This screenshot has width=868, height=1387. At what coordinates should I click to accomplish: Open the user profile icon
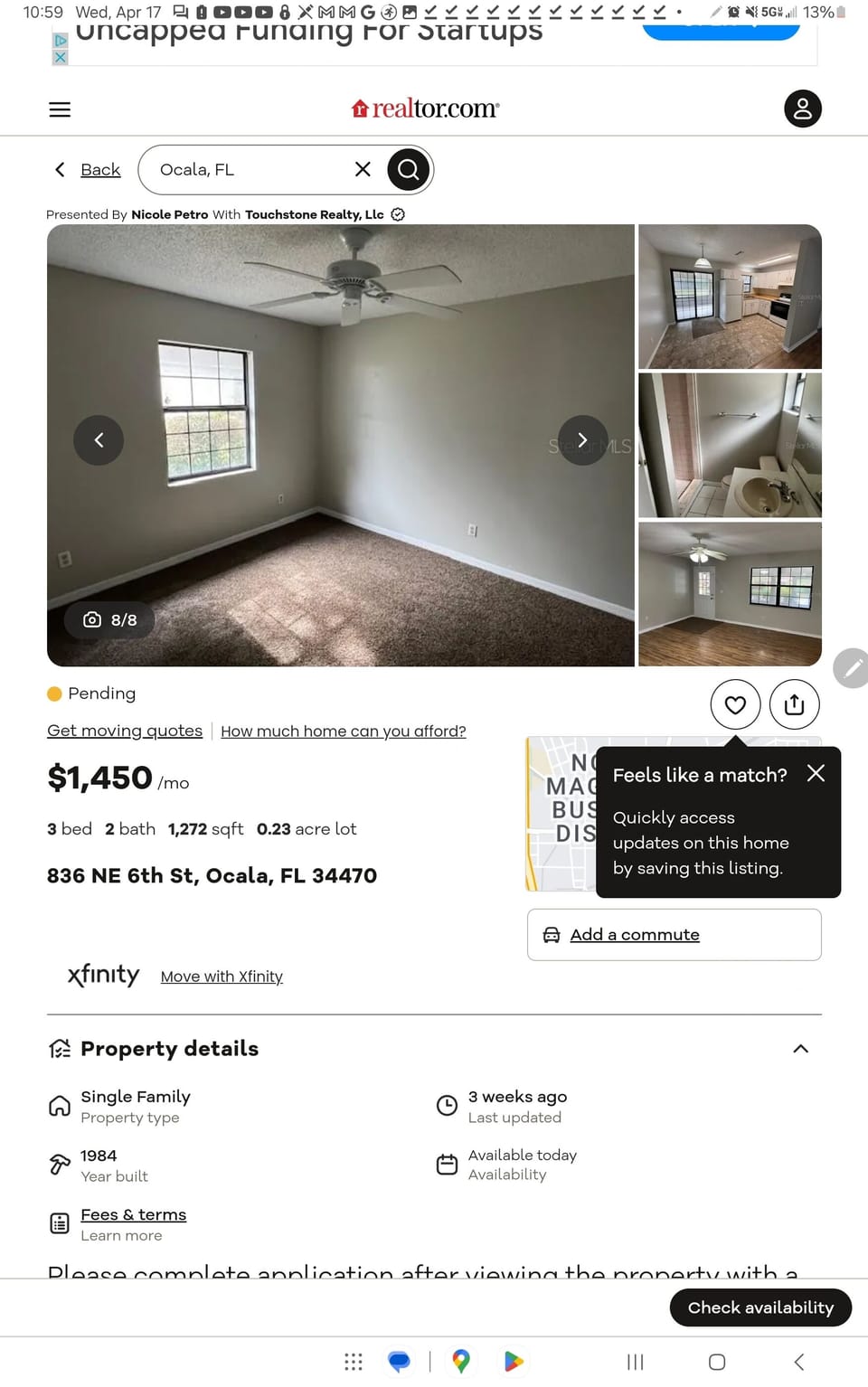point(802,109)
